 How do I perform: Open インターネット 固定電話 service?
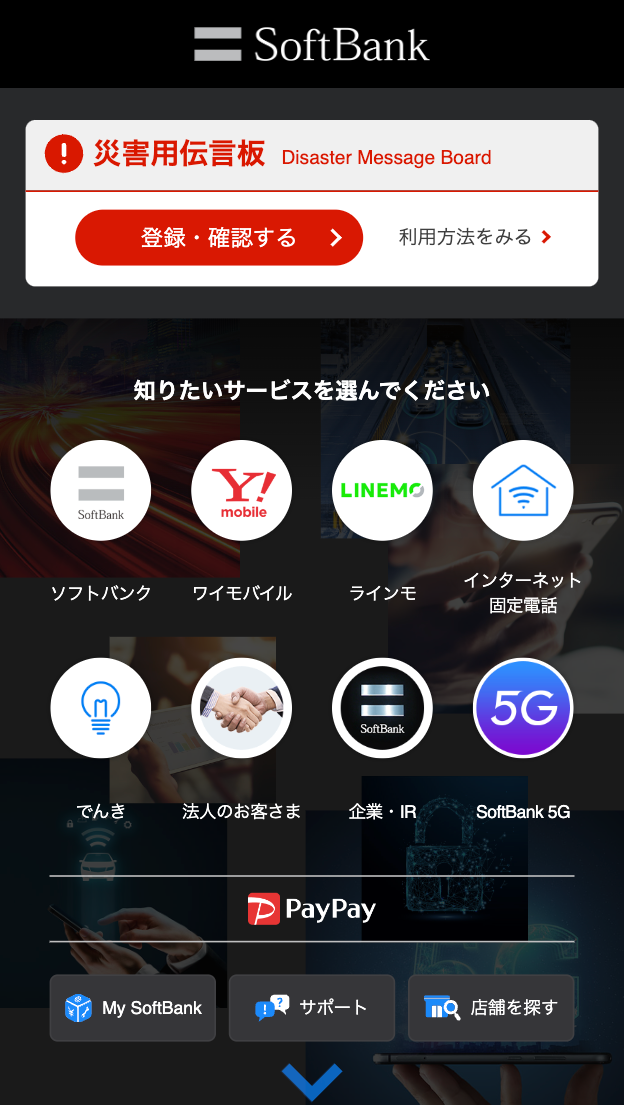tap(522, 491)
